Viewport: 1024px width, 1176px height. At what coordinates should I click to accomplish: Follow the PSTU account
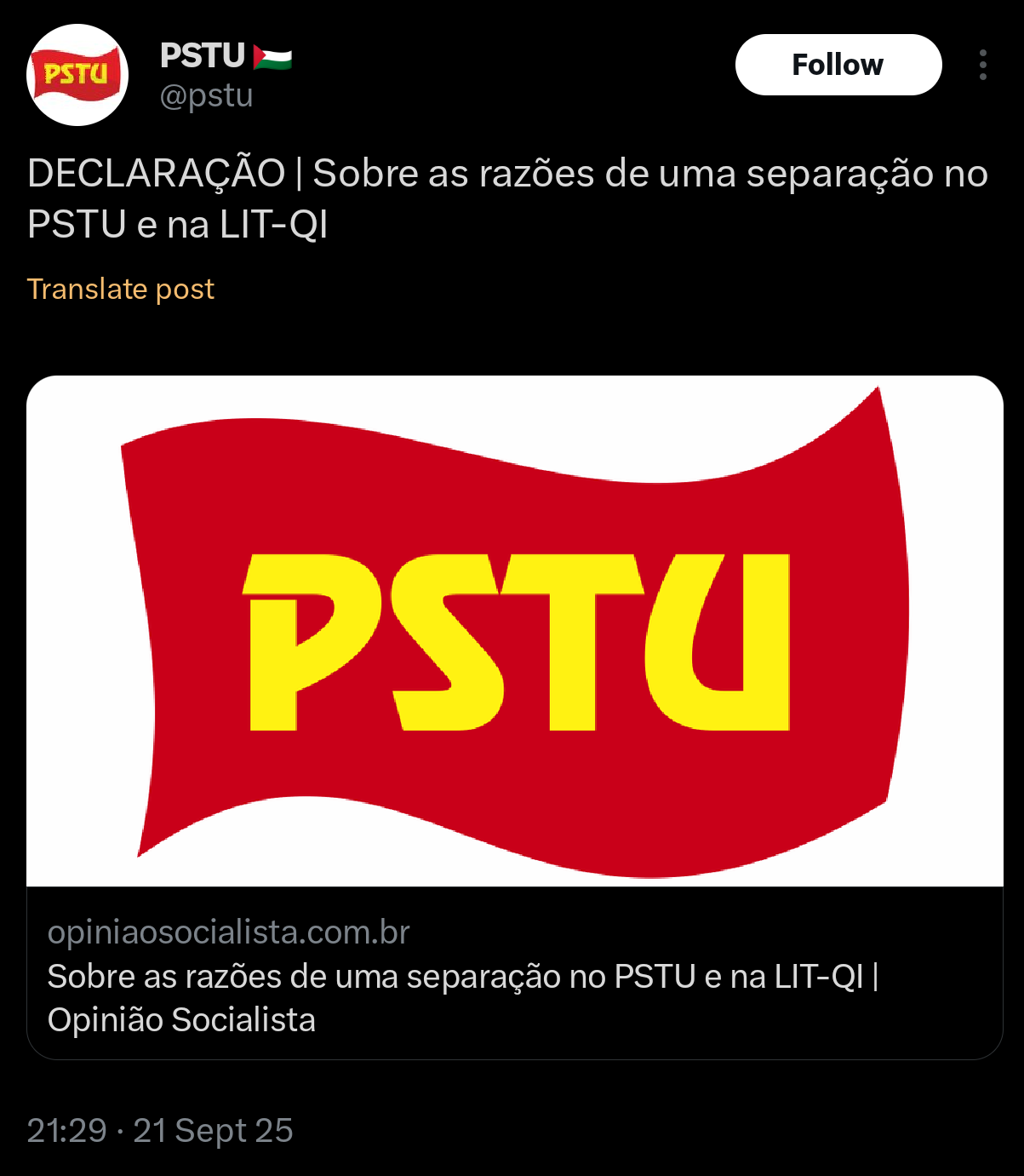[838, 65]
